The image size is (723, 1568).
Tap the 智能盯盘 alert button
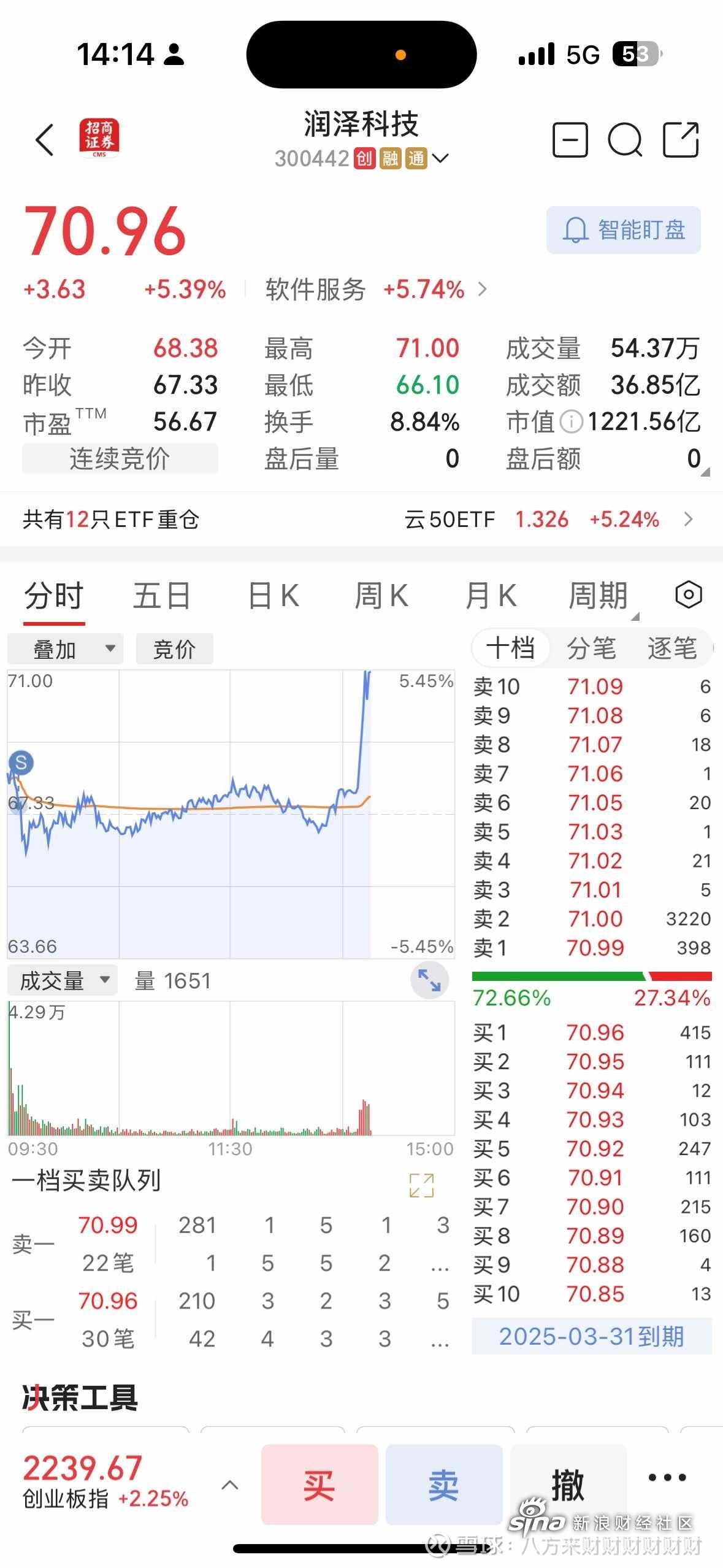point(623,230)
